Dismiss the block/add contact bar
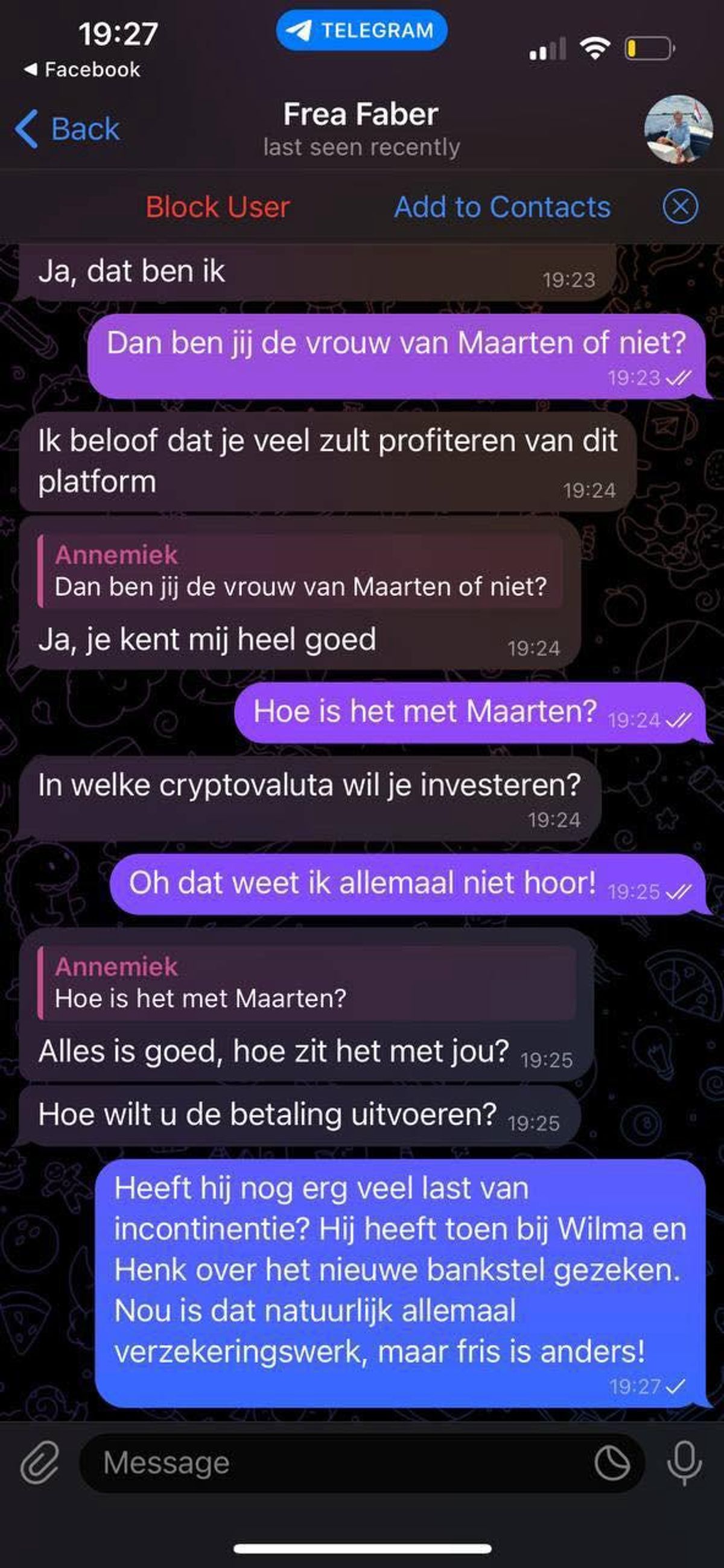Screen dimensions: 724x1568 click(x=679, y=207)
